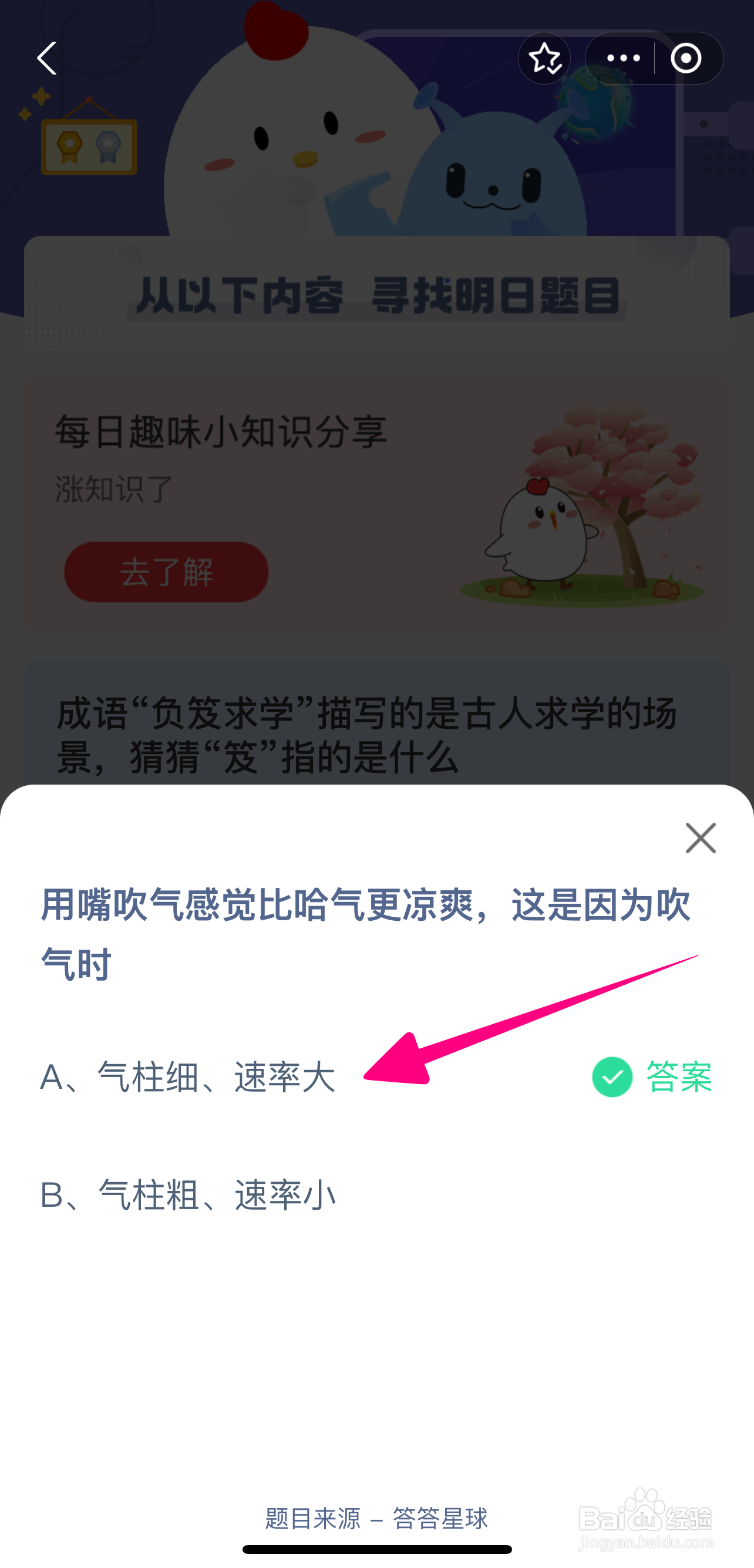
Task: Open the more options (...) menu
Action: click(x=623, y=58)
